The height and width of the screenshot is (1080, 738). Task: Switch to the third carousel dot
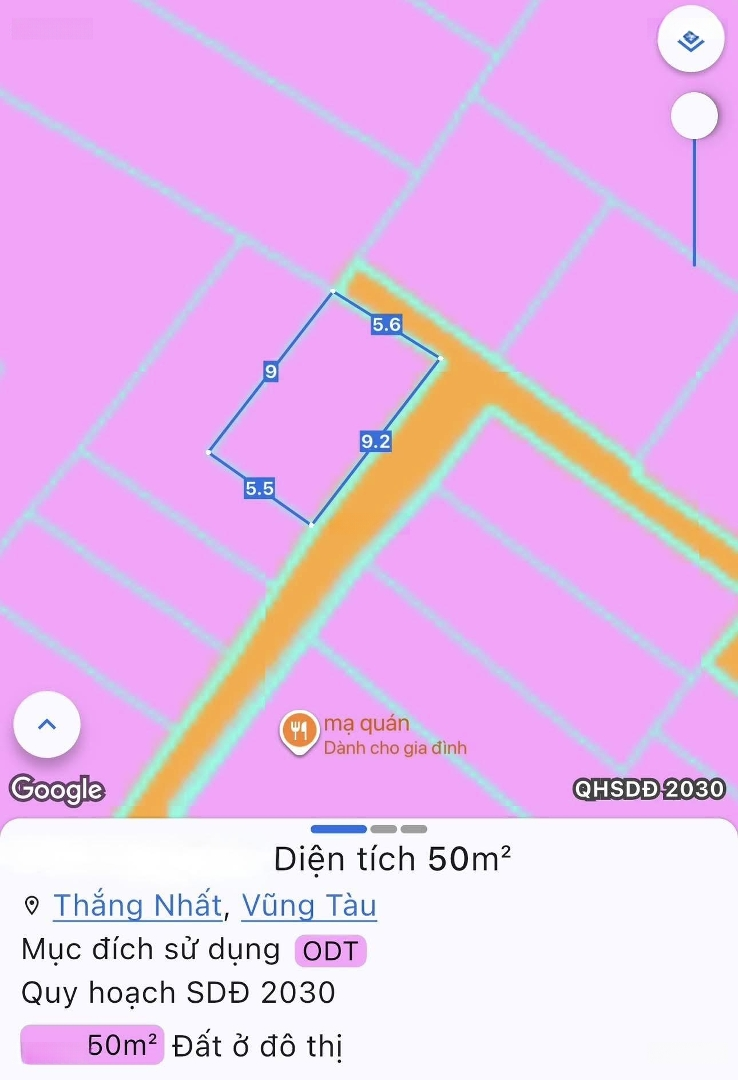412,829
